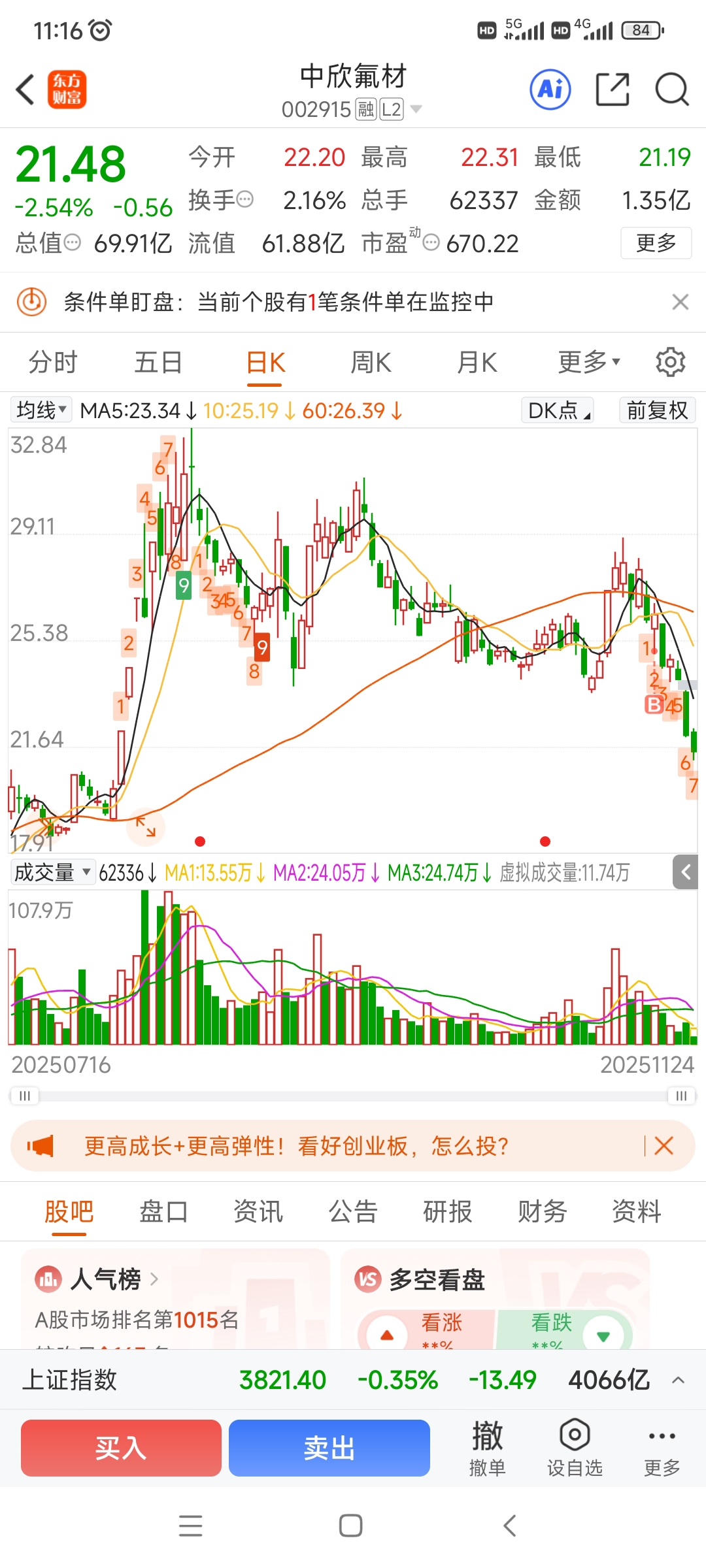Change the 前复权 adjustment option

656,410
